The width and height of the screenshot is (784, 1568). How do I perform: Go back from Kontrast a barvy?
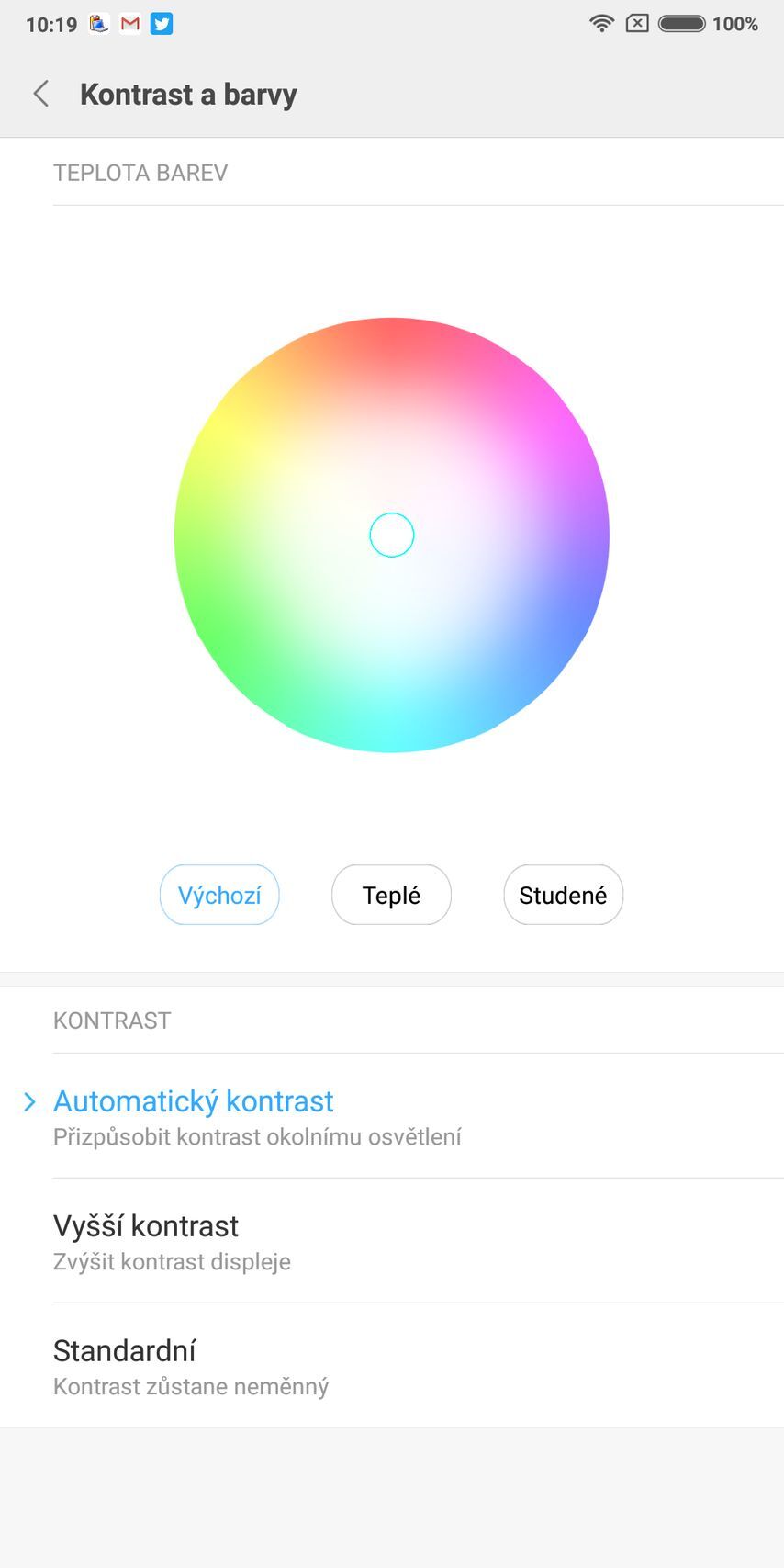click(x=41, y=94)
